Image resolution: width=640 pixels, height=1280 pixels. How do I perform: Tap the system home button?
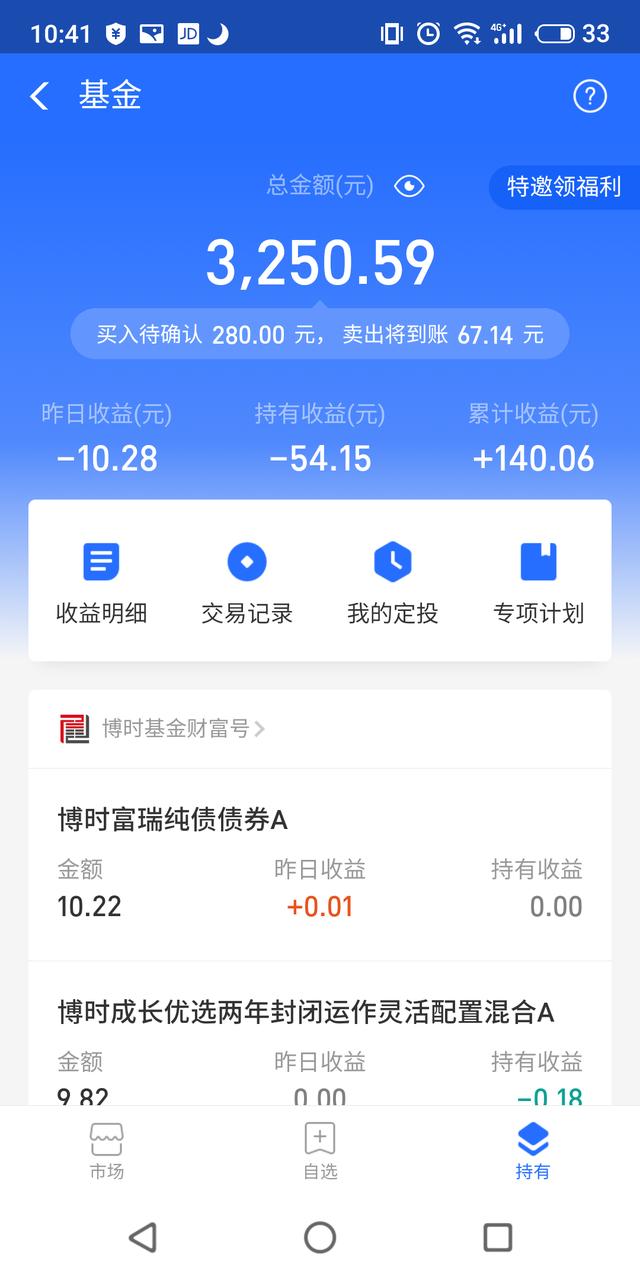(320, 1237)
